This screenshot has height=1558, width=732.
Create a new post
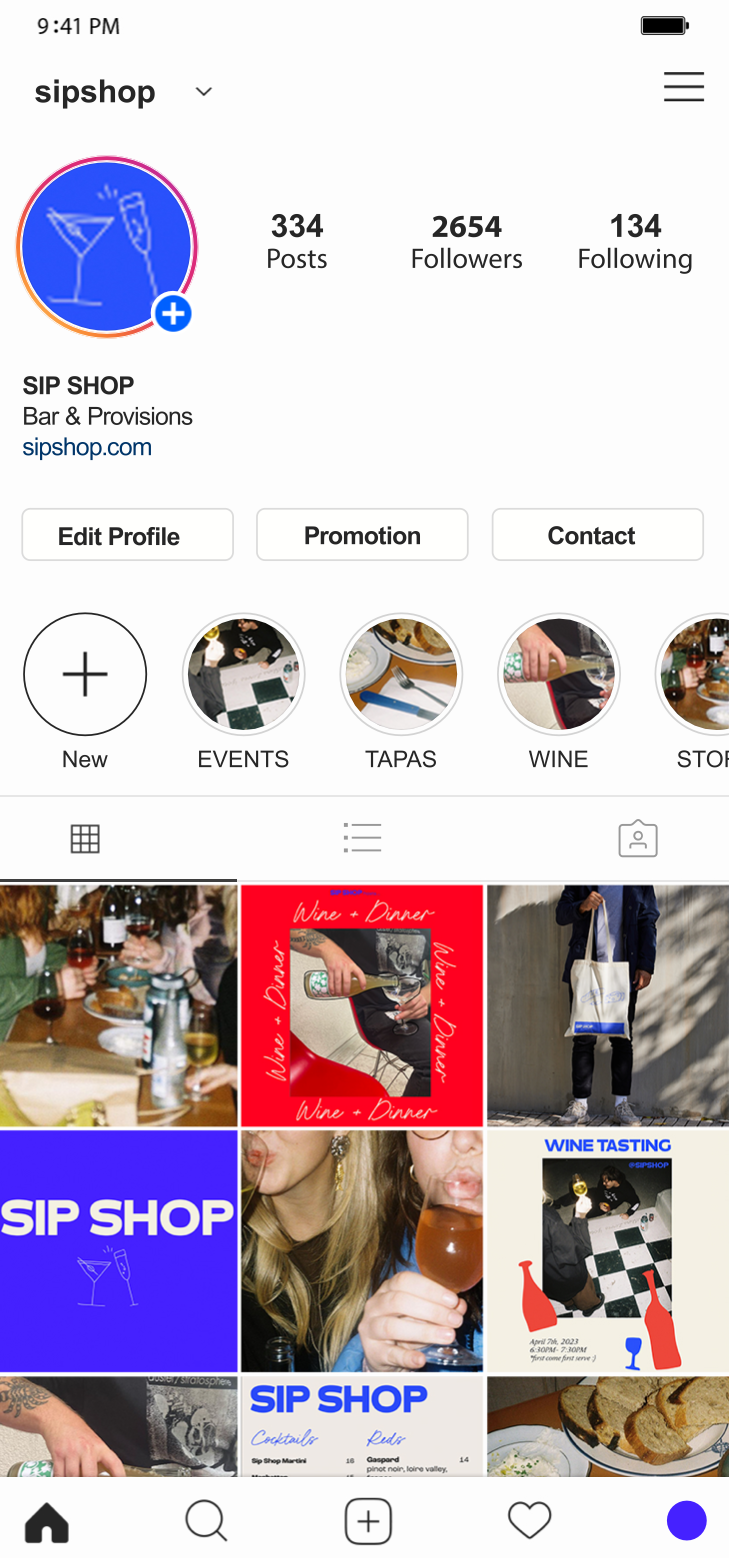point(368,1522)
